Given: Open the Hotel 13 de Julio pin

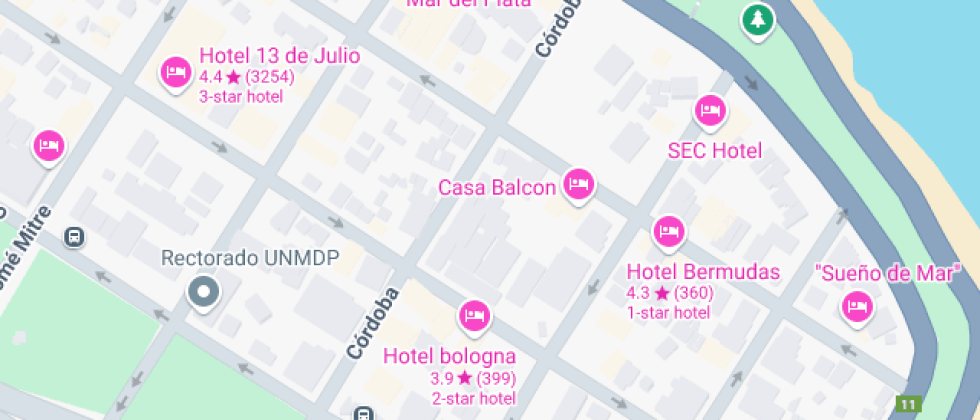Looking at the screenshot, I should click(x=176, y=72).
